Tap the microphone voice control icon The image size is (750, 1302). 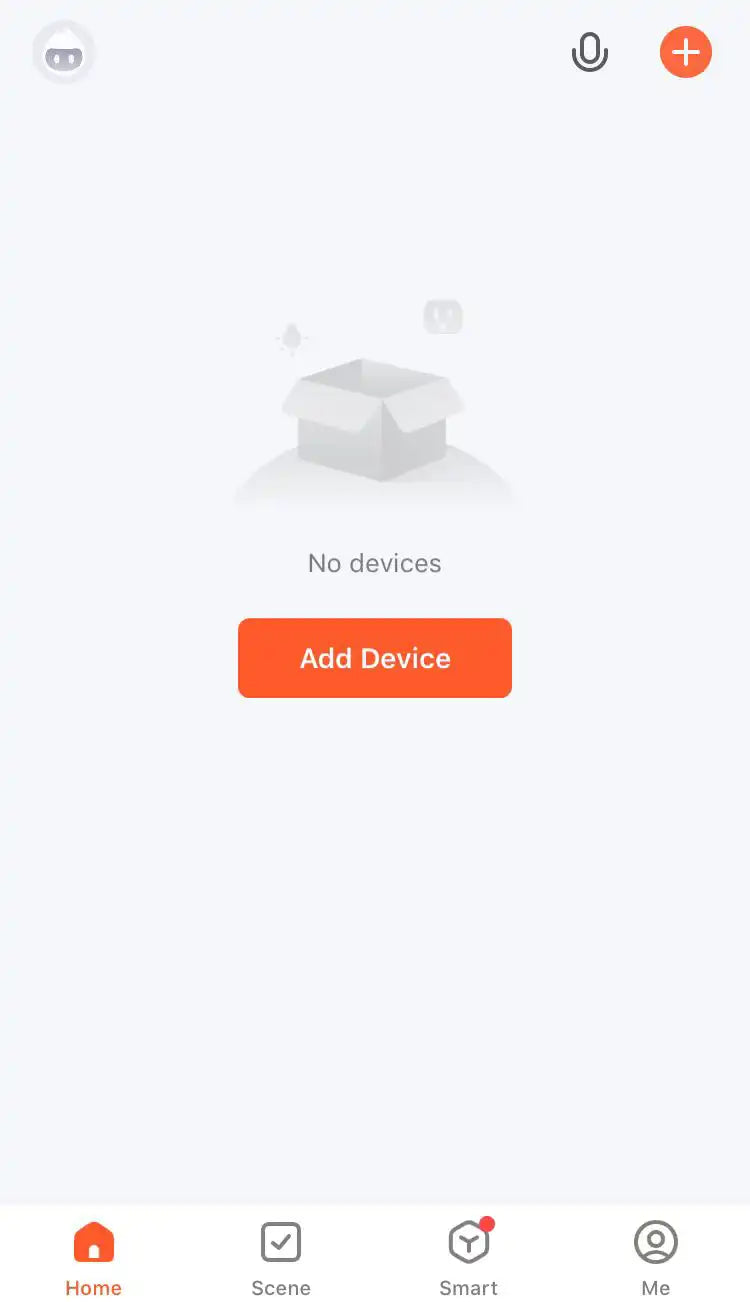[589, 52]
